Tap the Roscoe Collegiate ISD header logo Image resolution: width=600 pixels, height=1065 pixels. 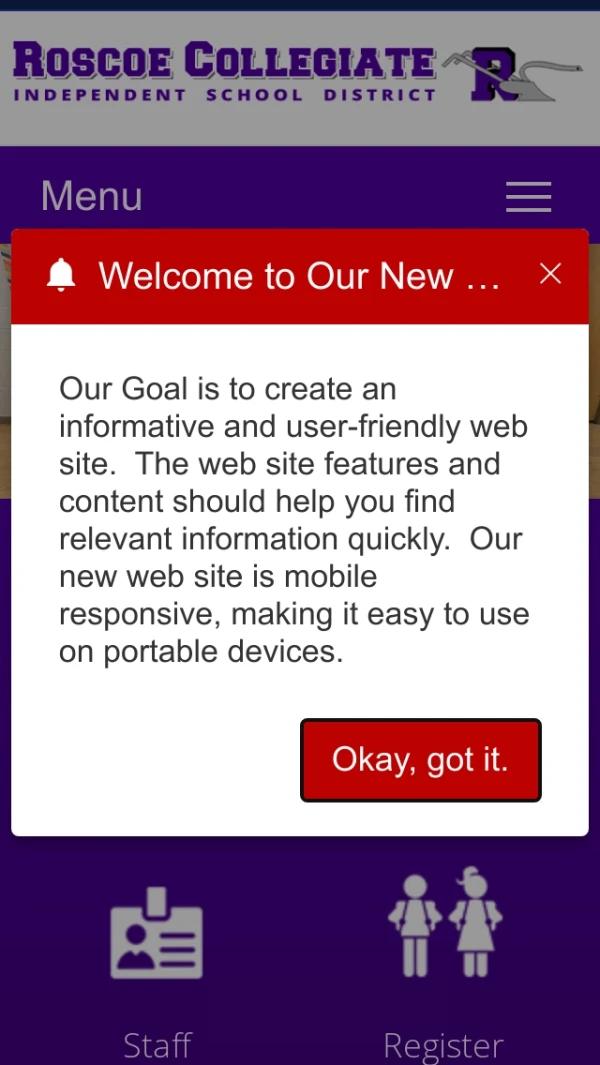tap(298, 74)
